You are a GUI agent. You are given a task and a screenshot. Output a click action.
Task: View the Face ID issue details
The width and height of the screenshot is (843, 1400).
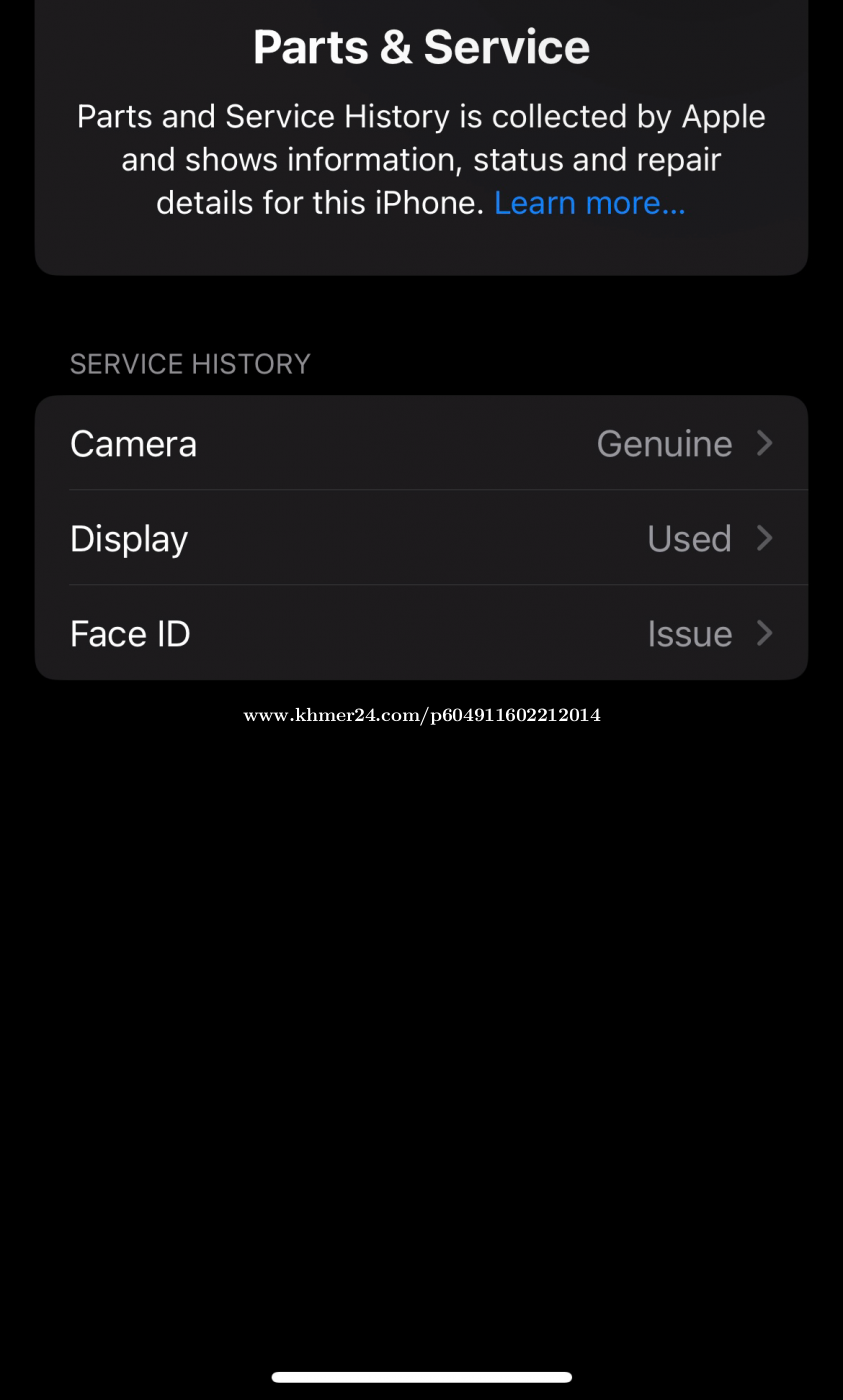(421, 633)
